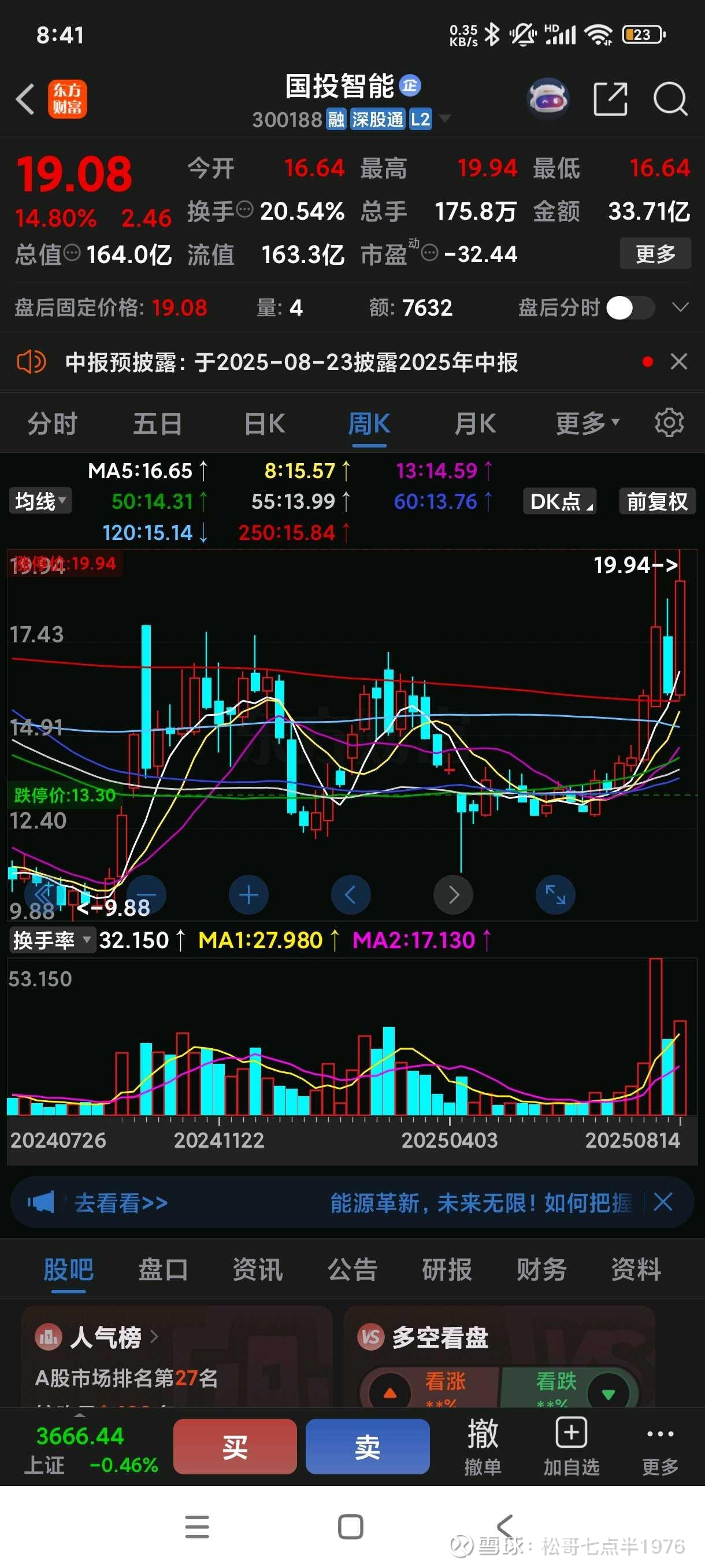Open the search magnifier
Viewport: 705px width, 1568px height.
670,99
